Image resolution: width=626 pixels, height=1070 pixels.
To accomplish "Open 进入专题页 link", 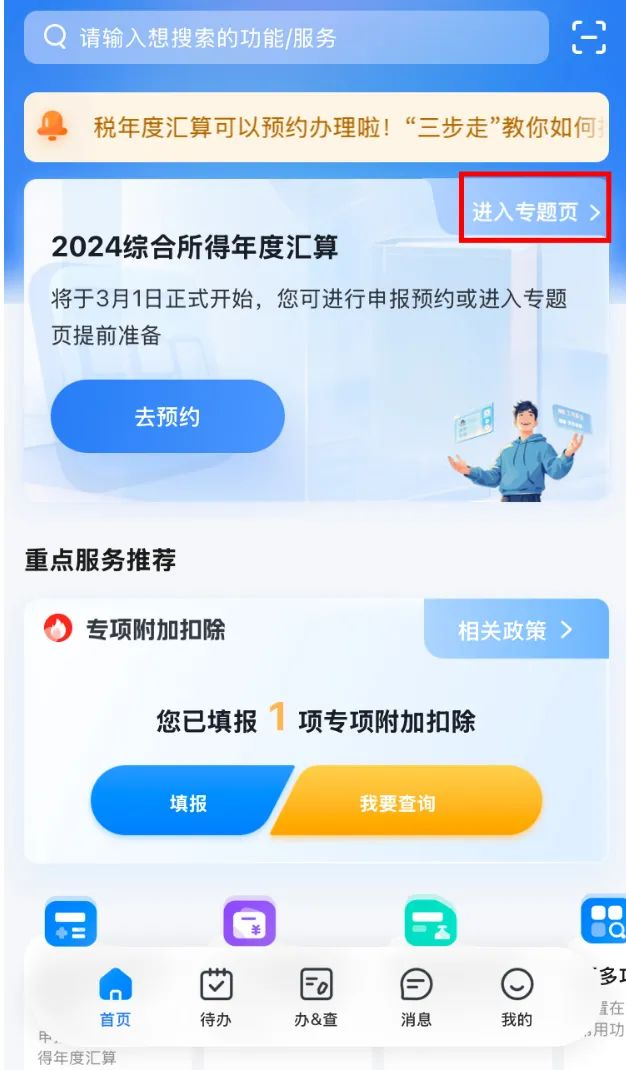I will tap(536, 212).
